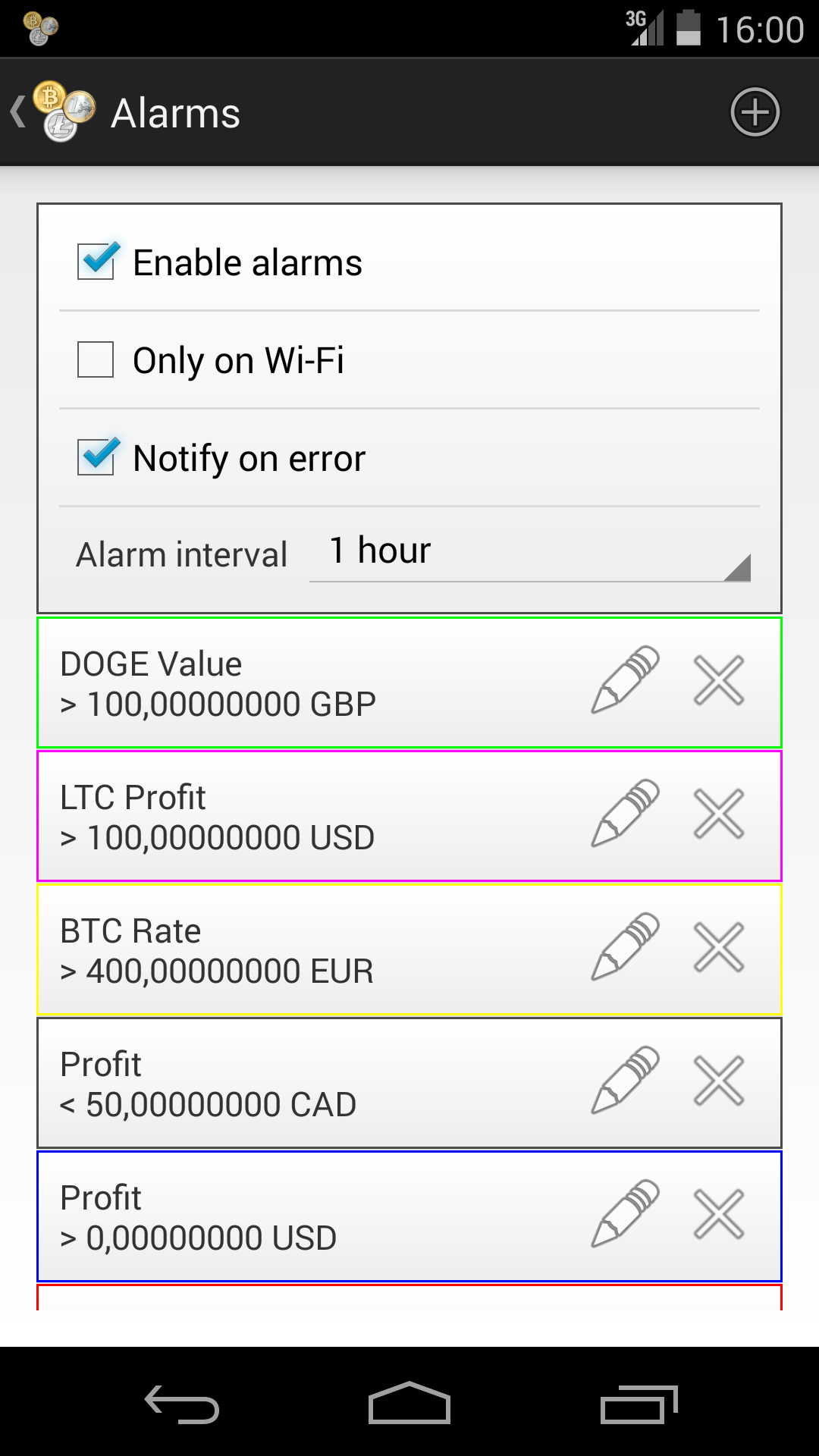Remove the LTC Profit alarm
This screenshot has height=1456, width=819.
tap(718, 814)
